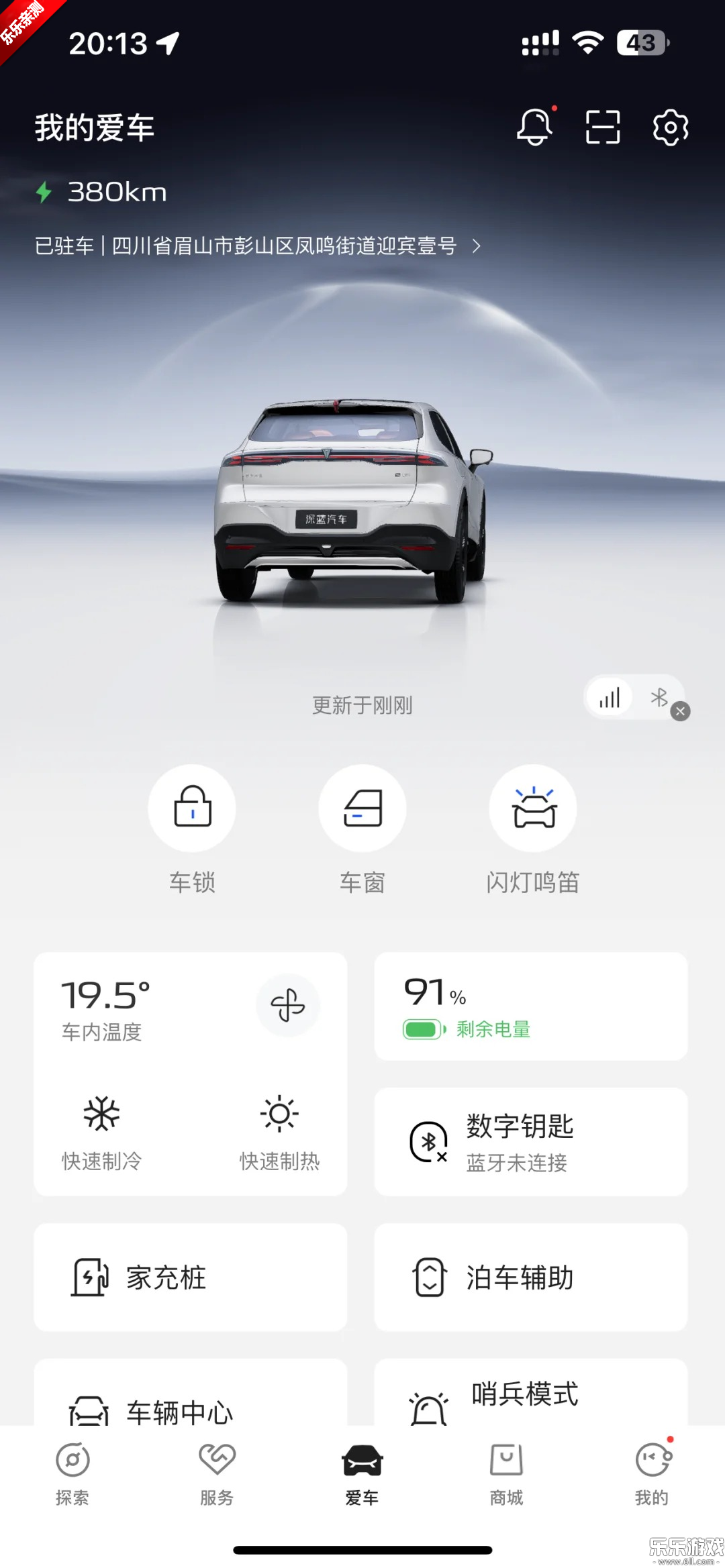725x1568 pixels.
Task: Open the settings gear at top right
Action: tap(669, 127)
